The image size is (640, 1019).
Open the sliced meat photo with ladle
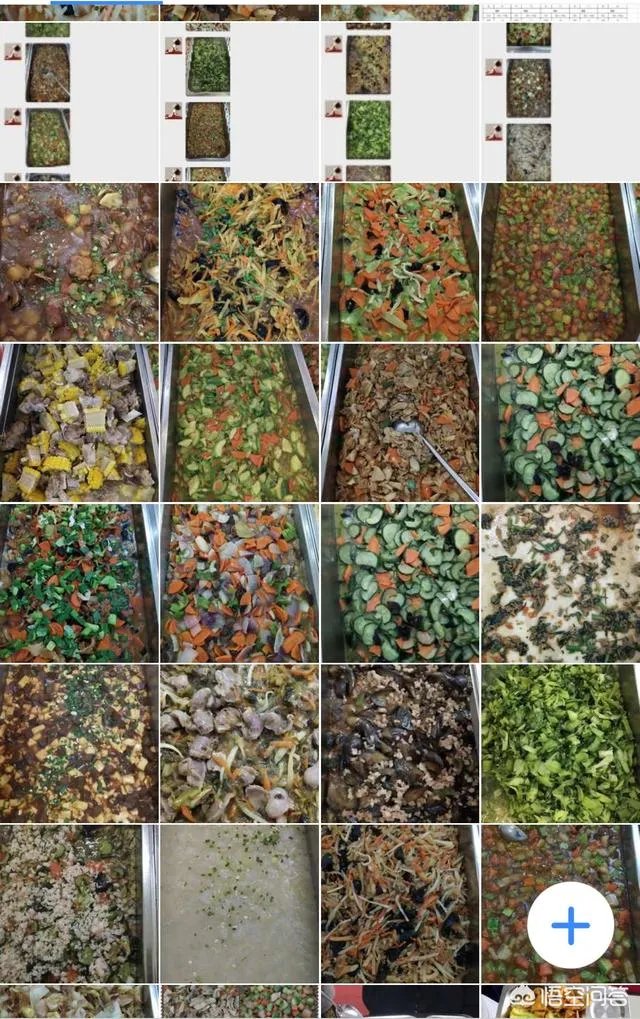click(399, 423)
